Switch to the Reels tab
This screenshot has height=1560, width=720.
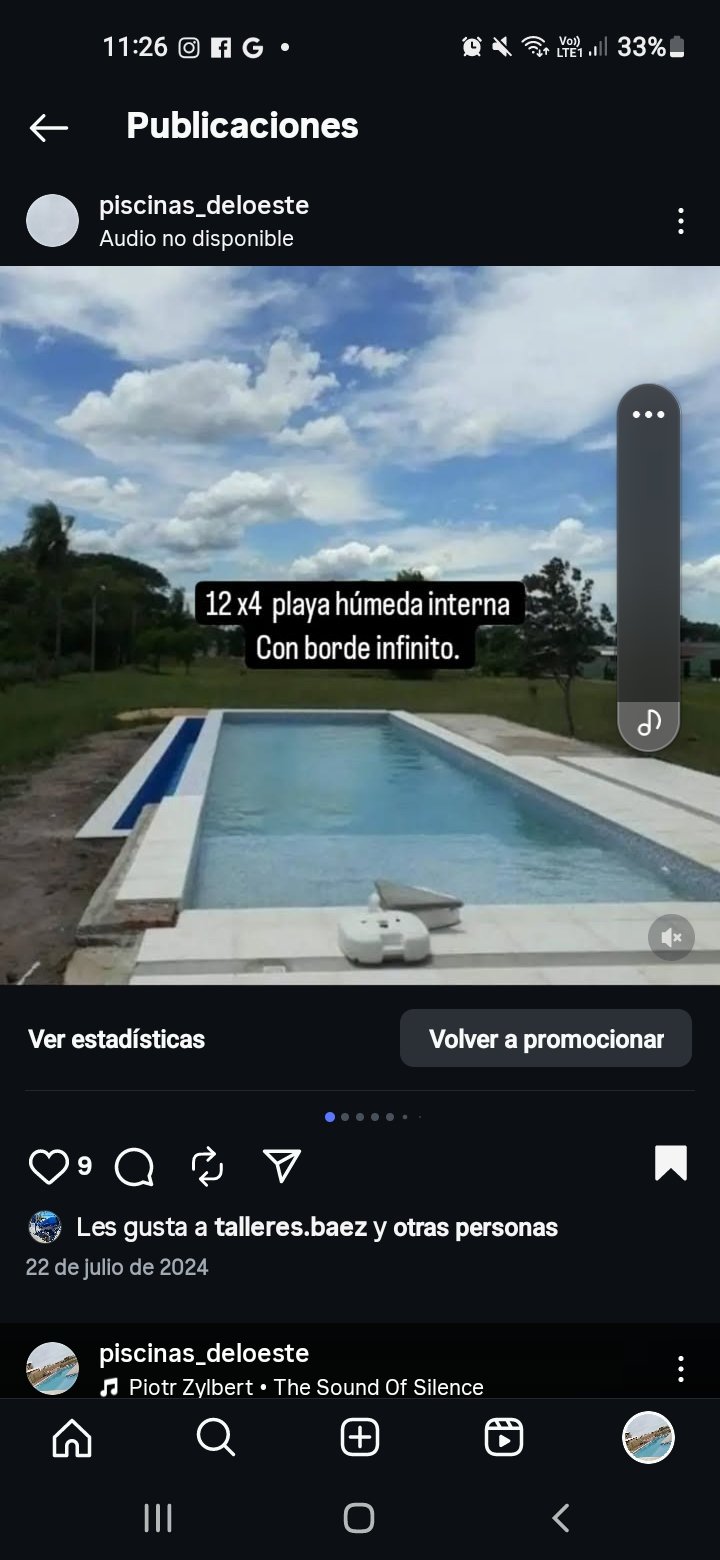tap(503, 1438)
